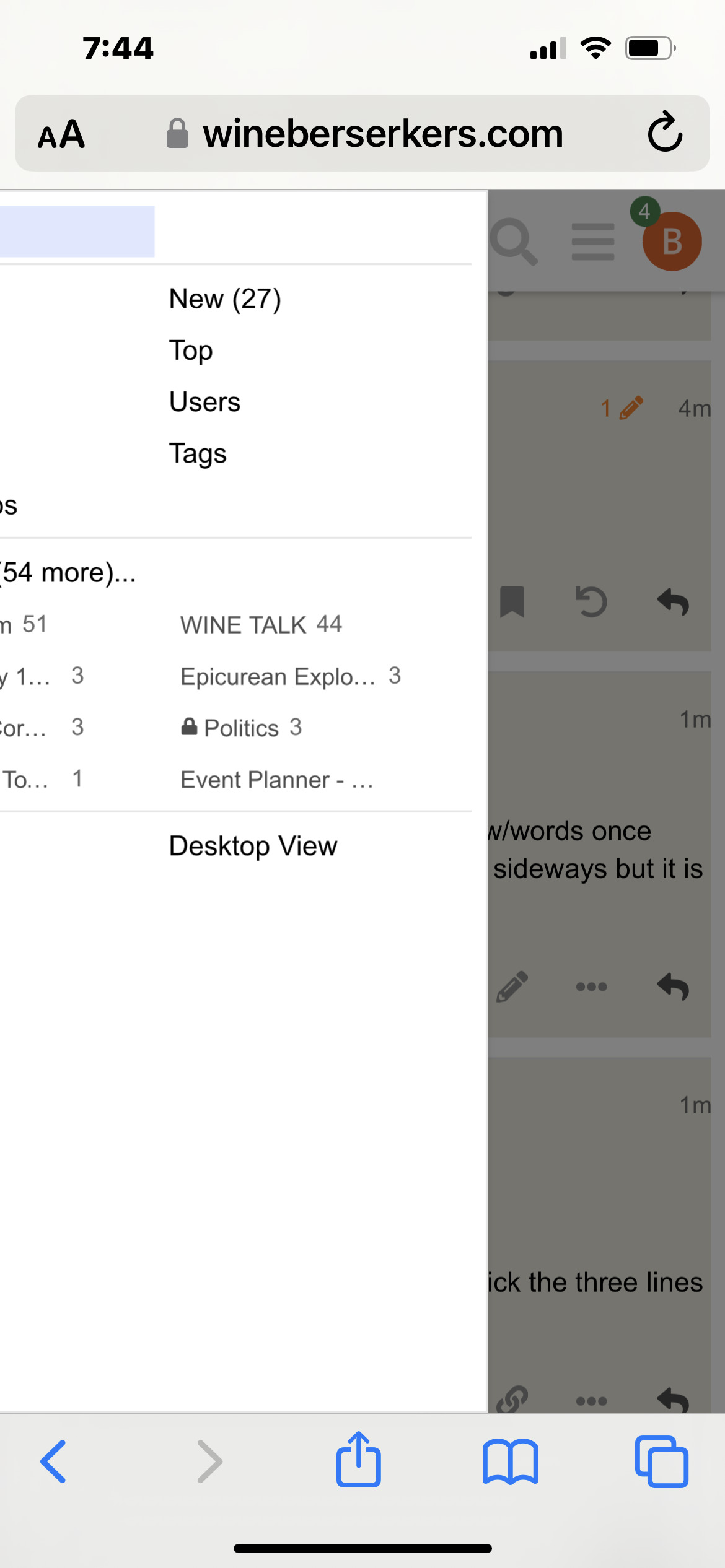Image resolution: width=725 pixels, height=1568 pixels.
Task: Open the Event Planner category
Action: (x=277, y=780)
